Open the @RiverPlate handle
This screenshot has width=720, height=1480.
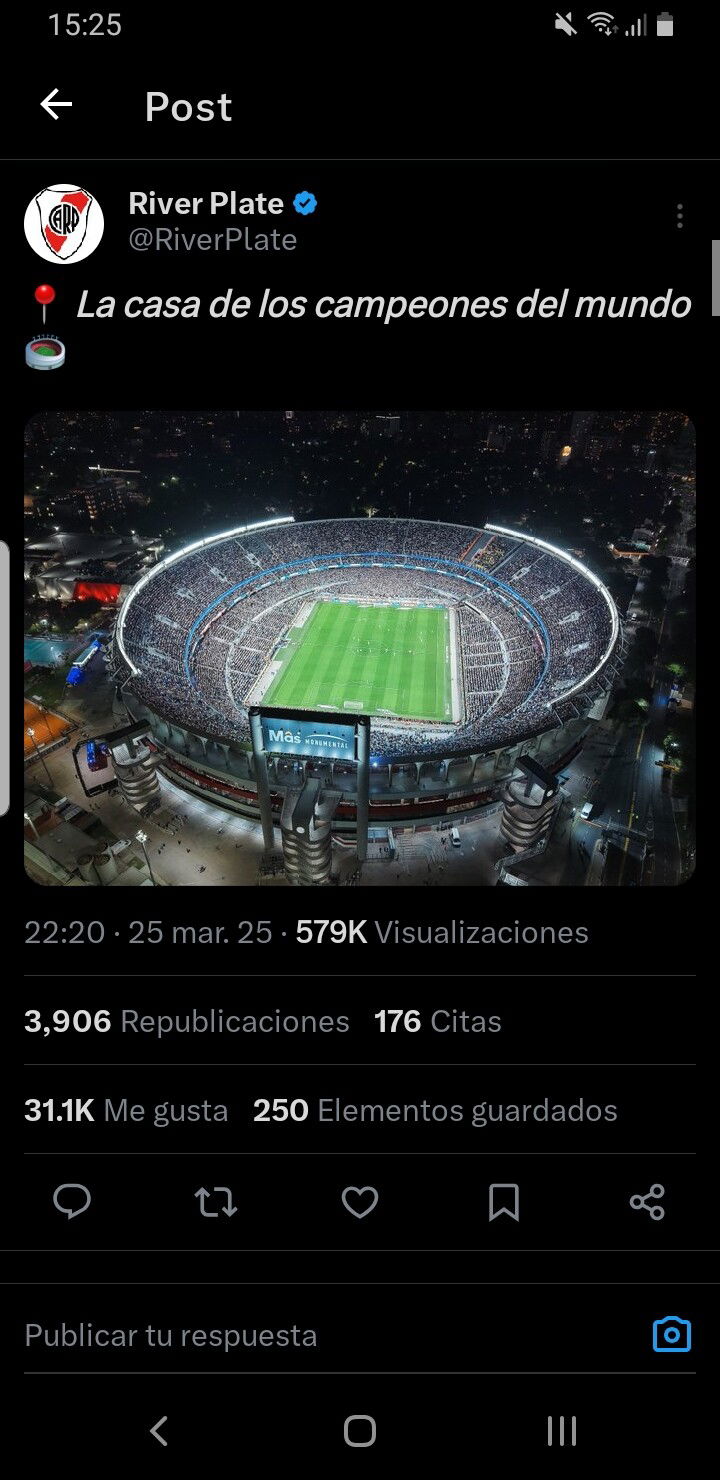pos(212,240)
